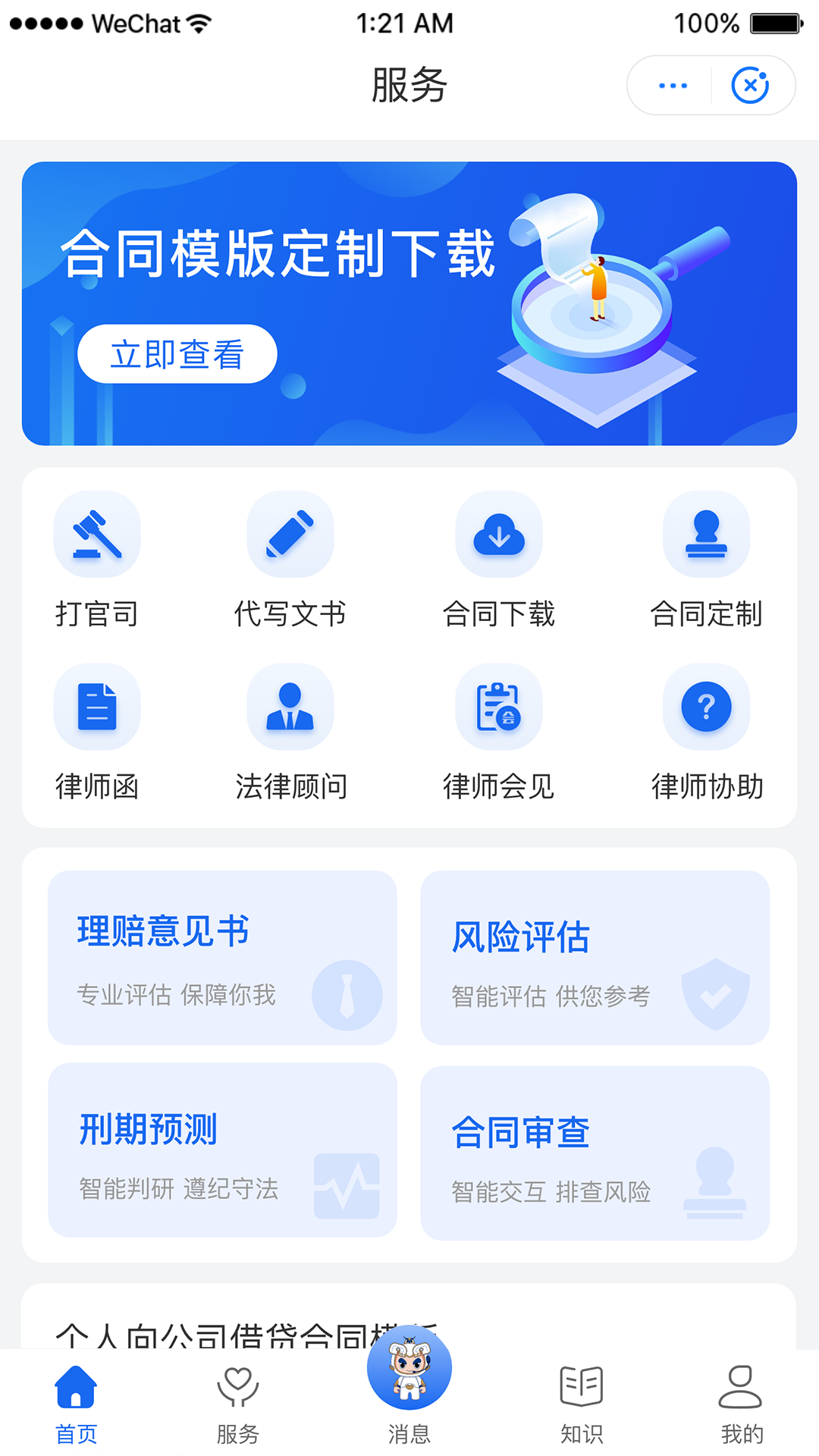
Task: Open the 合同审查 card
Action: (595, 1153)
